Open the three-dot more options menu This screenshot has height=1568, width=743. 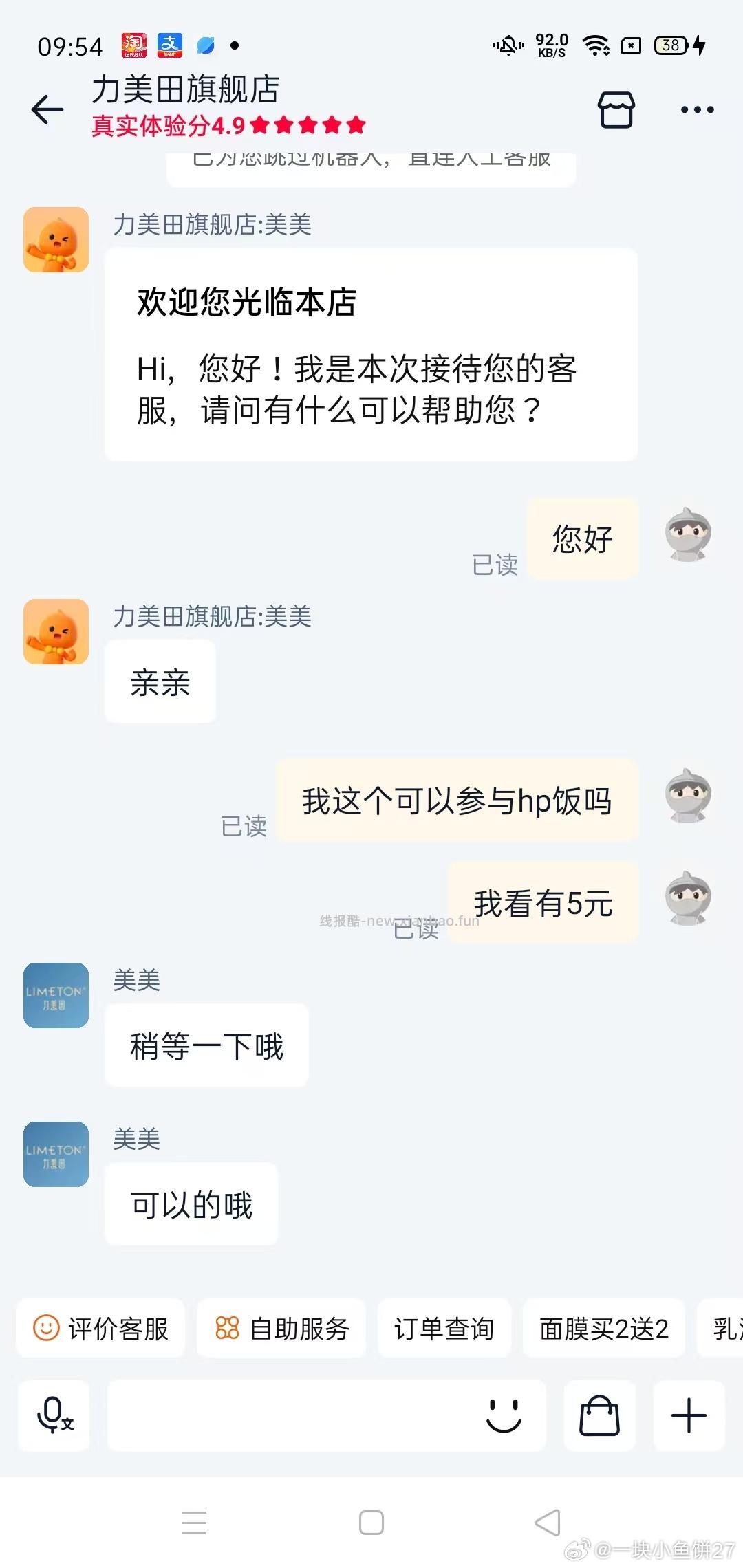point(696,110)
